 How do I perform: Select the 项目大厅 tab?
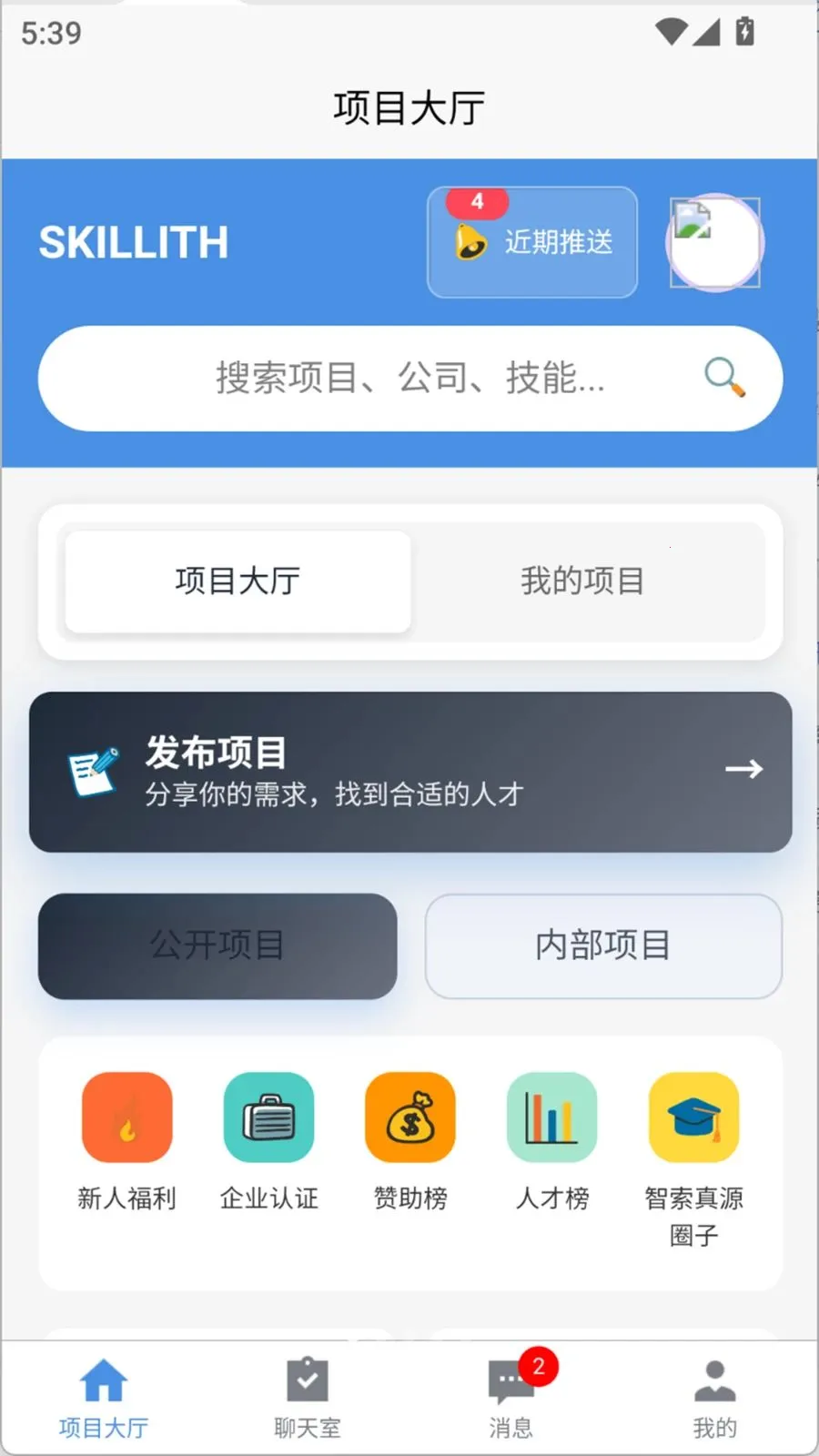[236, 581]
